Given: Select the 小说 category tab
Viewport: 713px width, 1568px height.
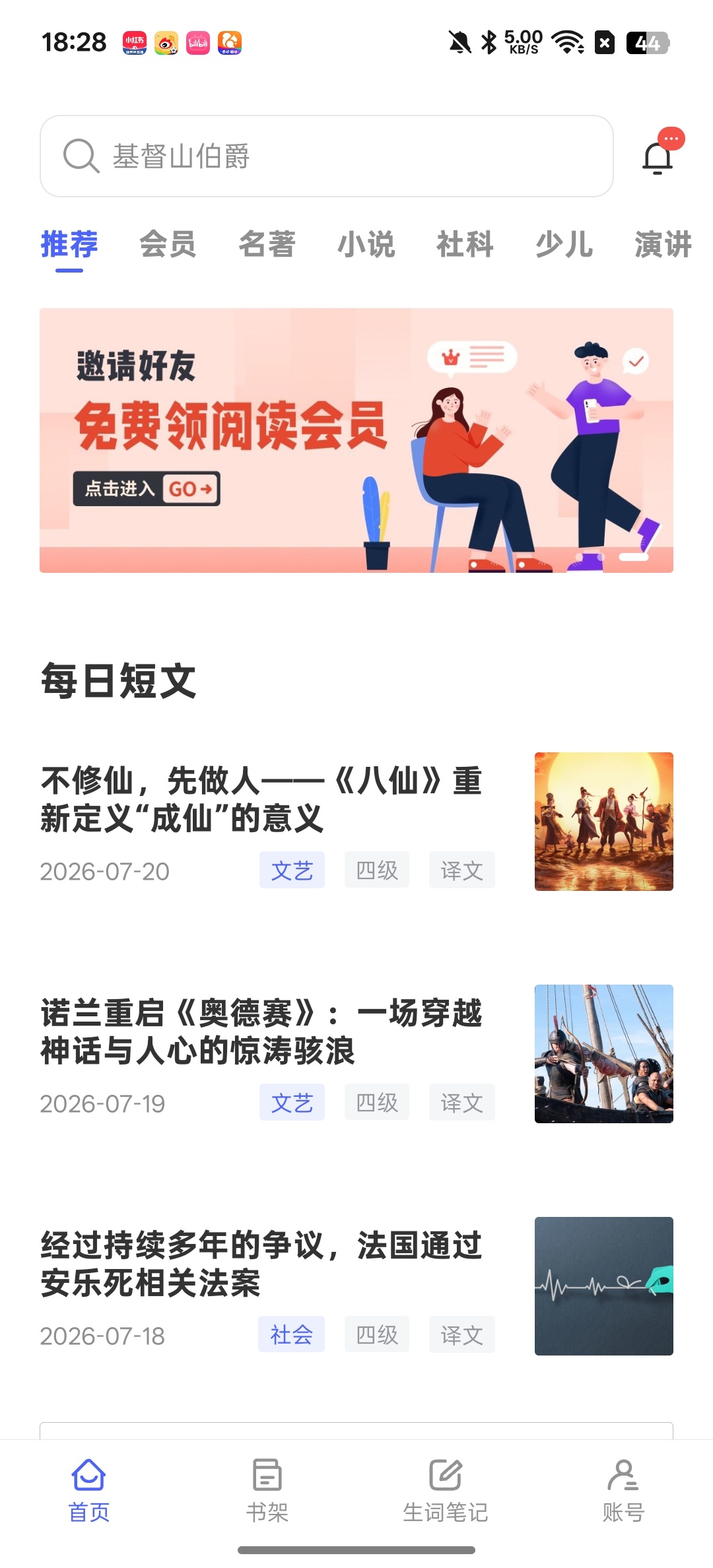Looking at the screenshot, I should (366, 244).
